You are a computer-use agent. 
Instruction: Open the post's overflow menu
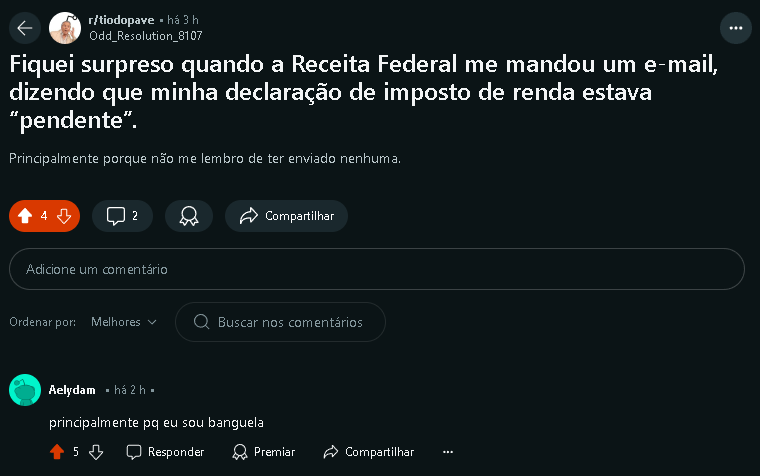[x=736, y=28]
